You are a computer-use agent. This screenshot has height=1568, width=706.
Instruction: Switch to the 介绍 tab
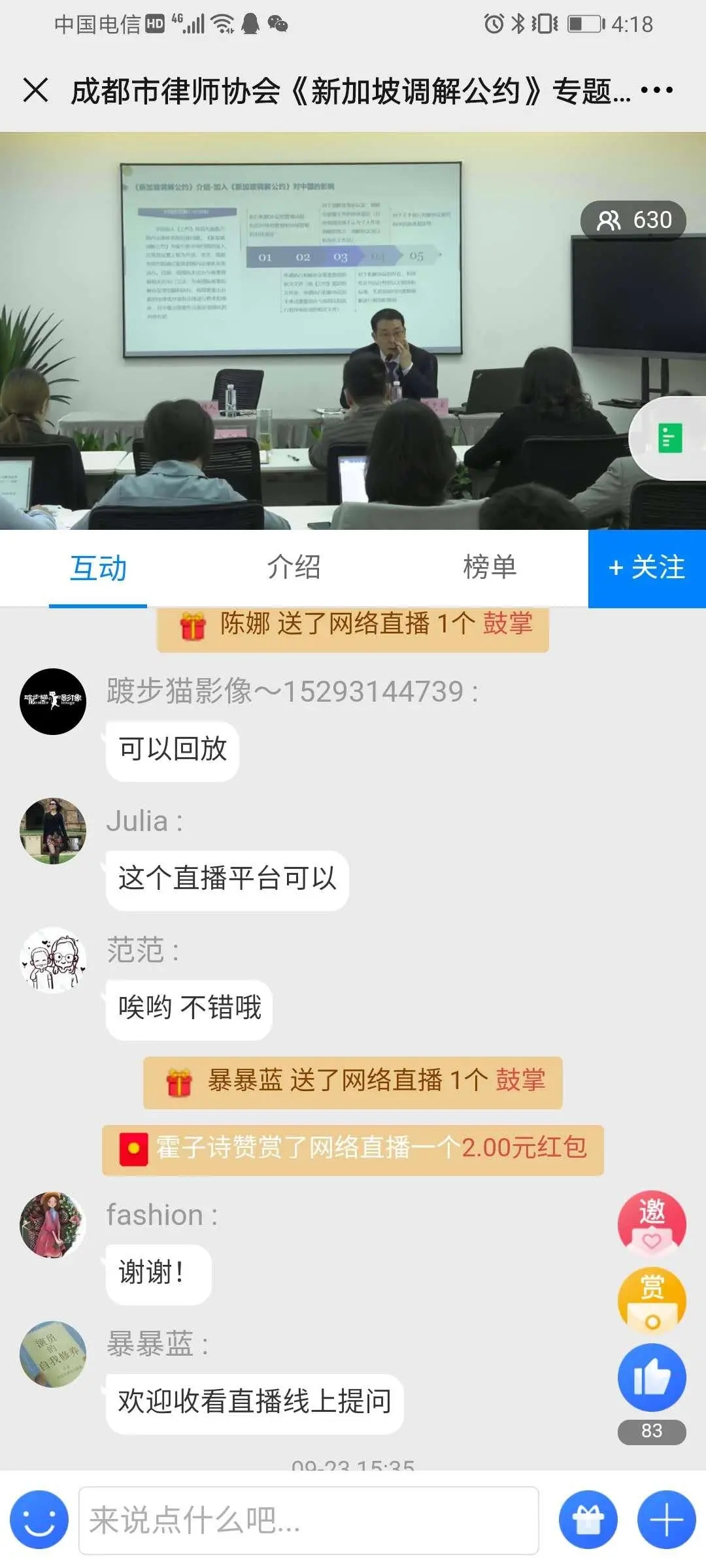coord(294,567)
